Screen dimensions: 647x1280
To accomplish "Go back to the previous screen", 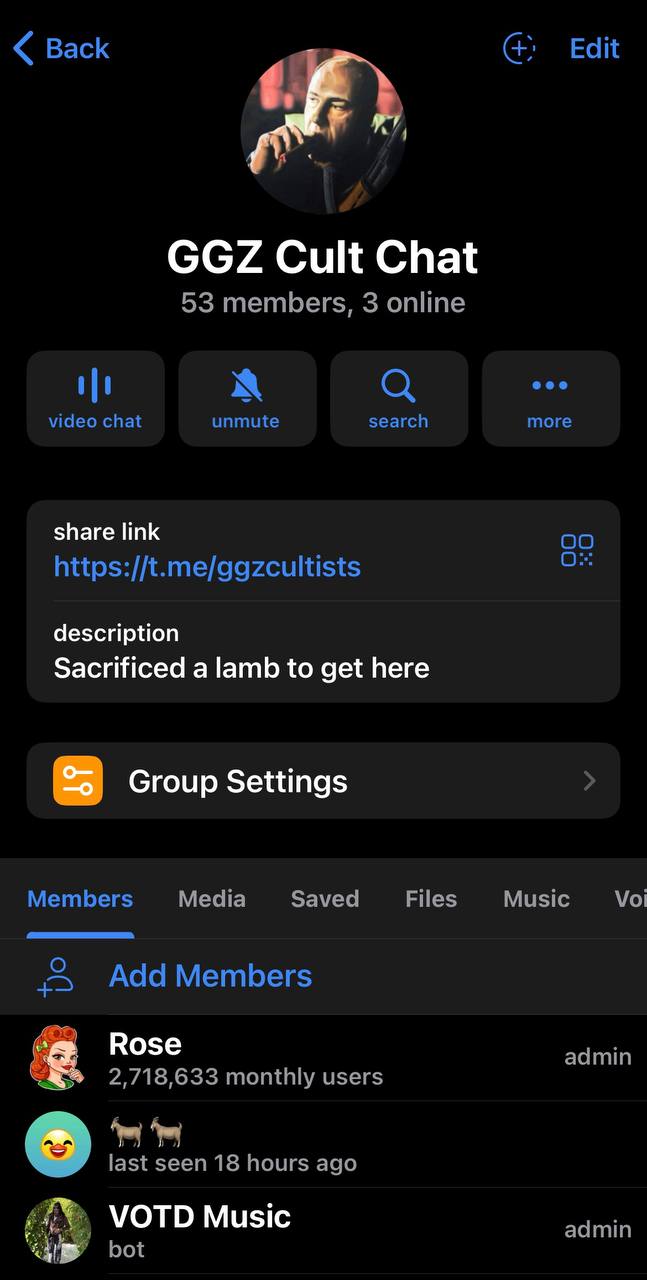I will (61, 48).
